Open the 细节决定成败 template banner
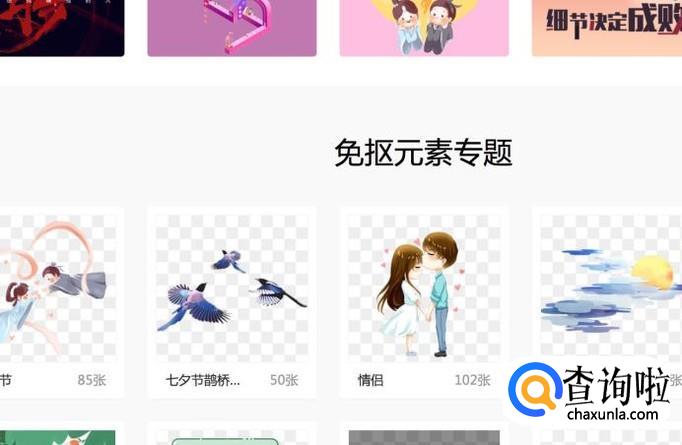682x445 pixels. (607, 27)
